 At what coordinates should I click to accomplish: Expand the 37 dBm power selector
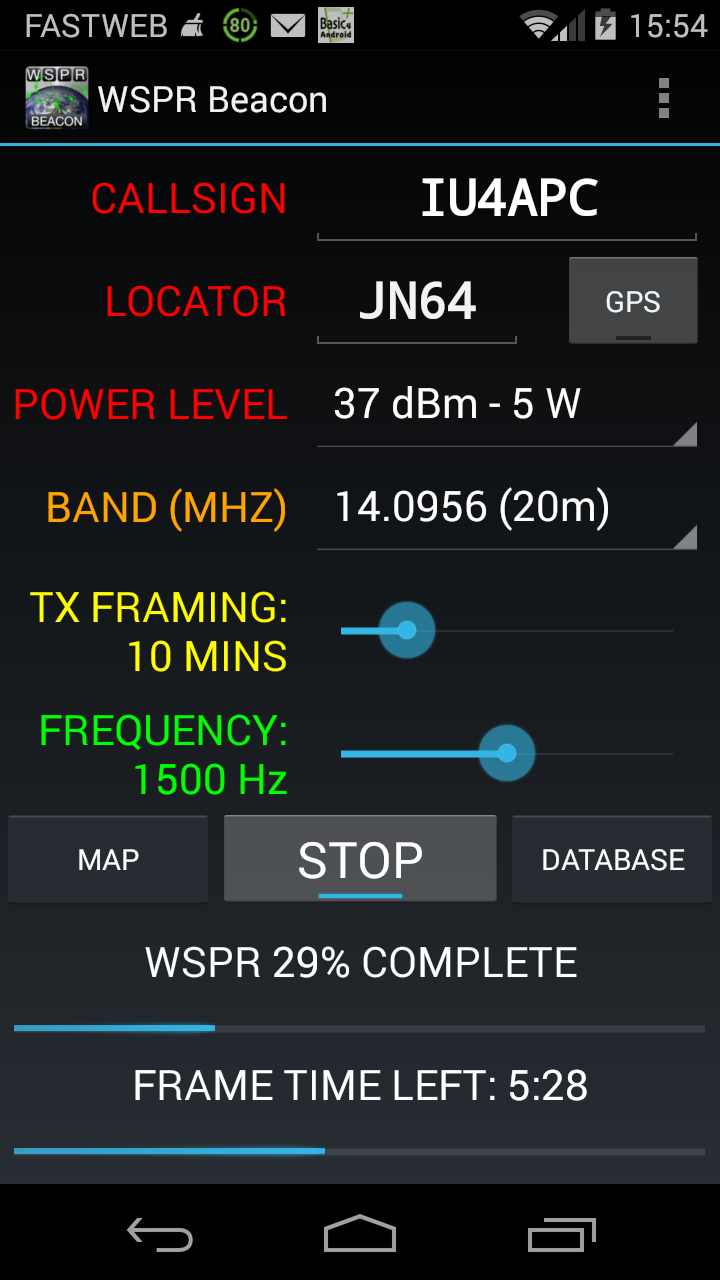[x=506, y=404]
